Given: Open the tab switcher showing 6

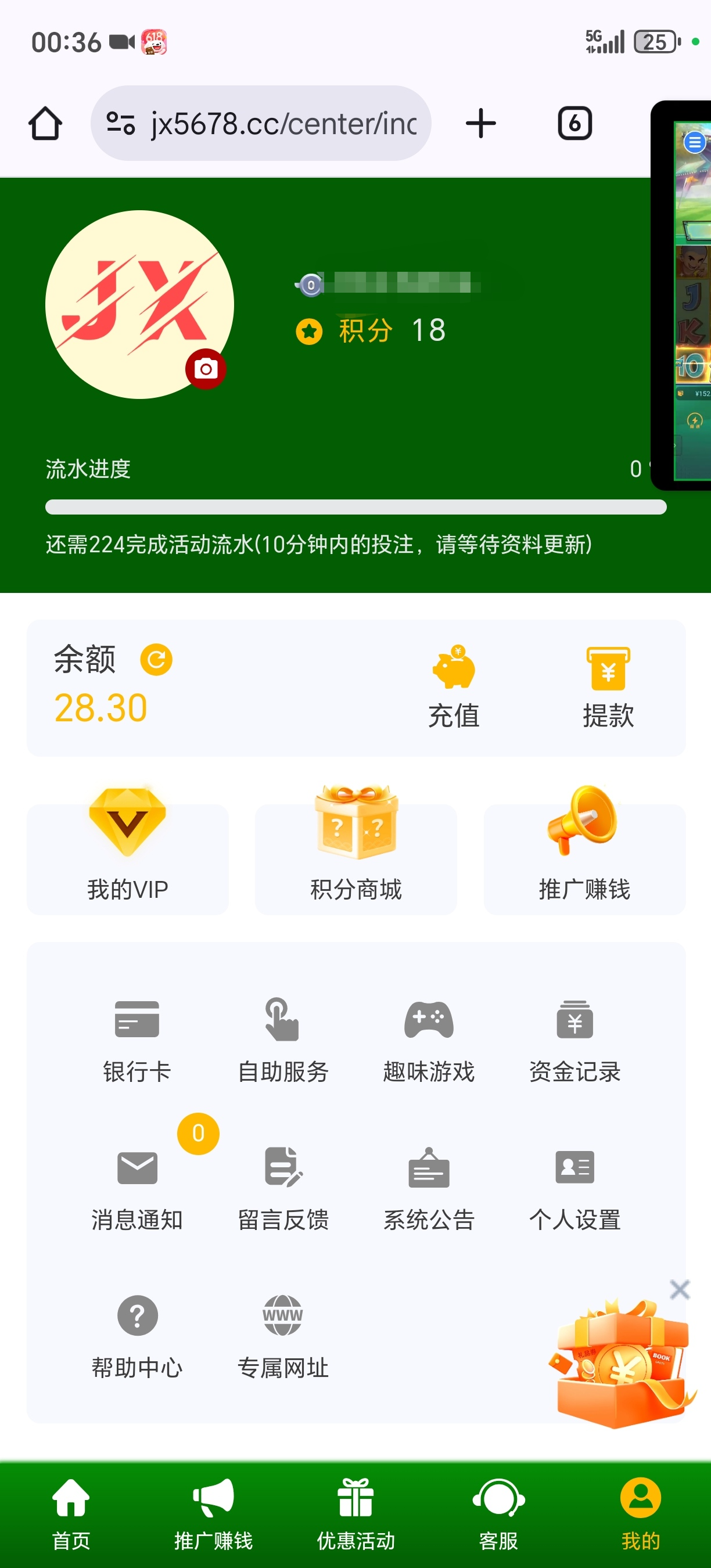Looking at the screenshot, I should [574, 124].
